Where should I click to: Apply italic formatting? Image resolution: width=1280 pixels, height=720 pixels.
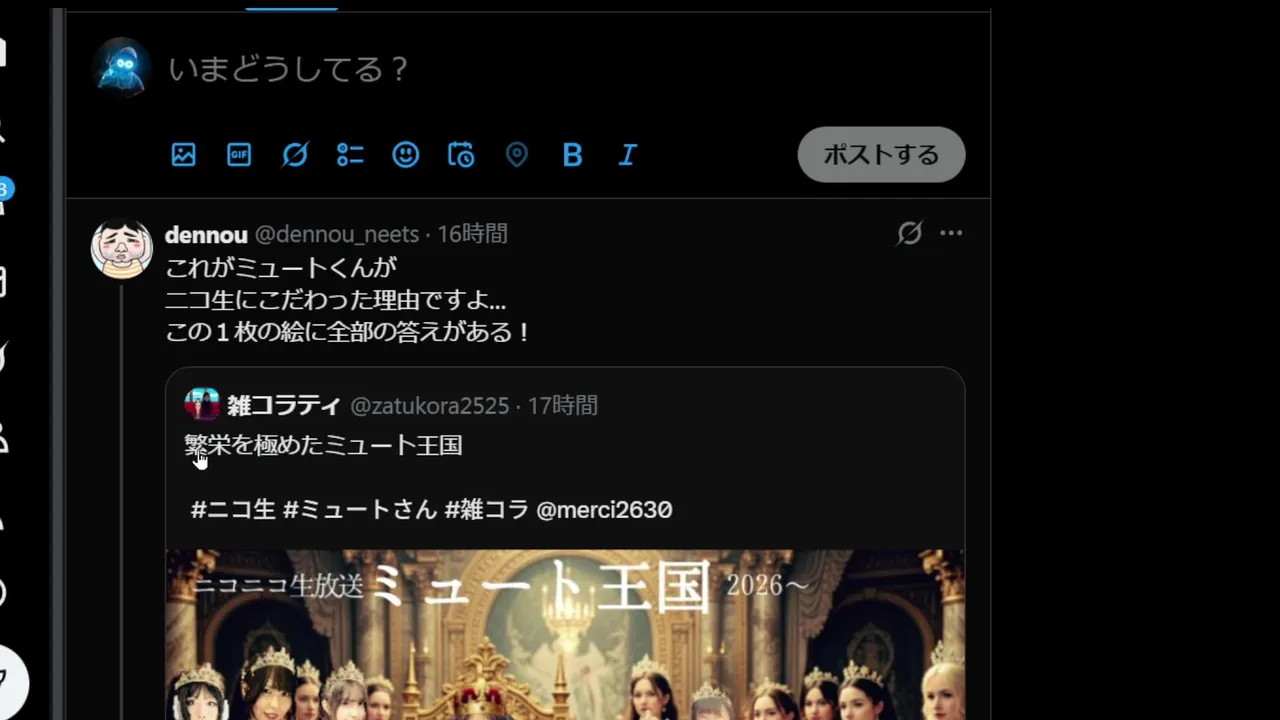click(x=627, y=155)
